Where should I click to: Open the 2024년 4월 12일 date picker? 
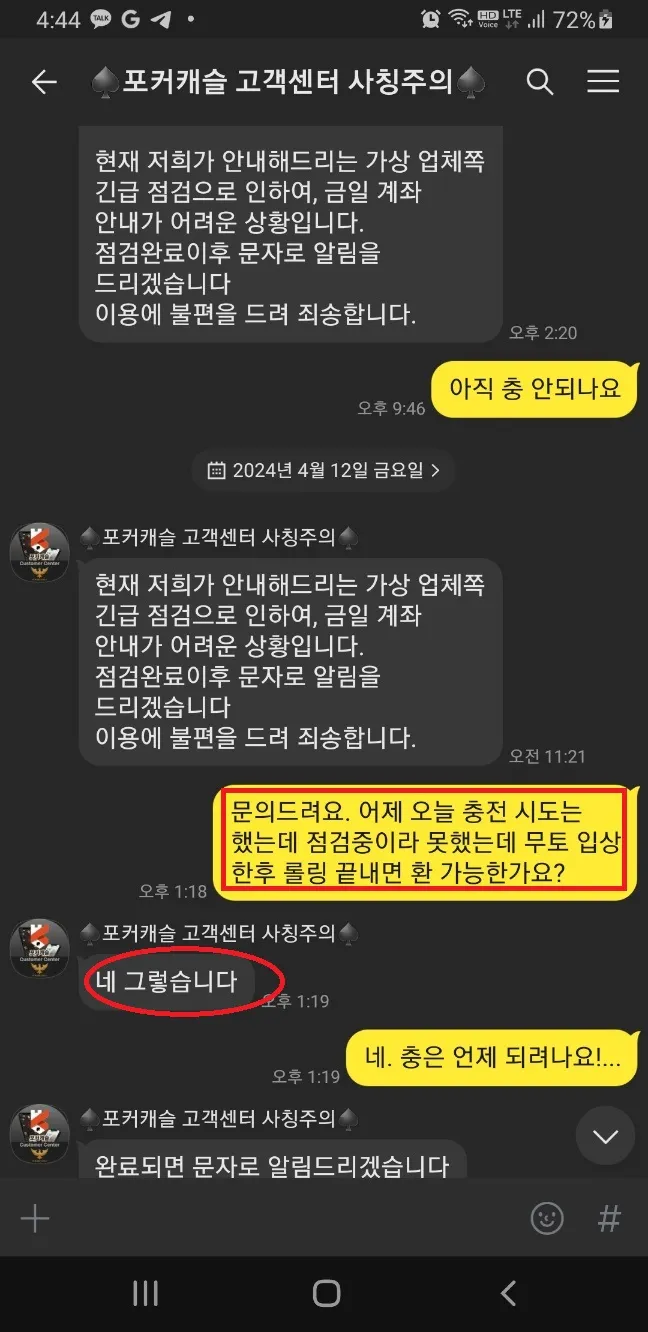[x=323, y=470]
